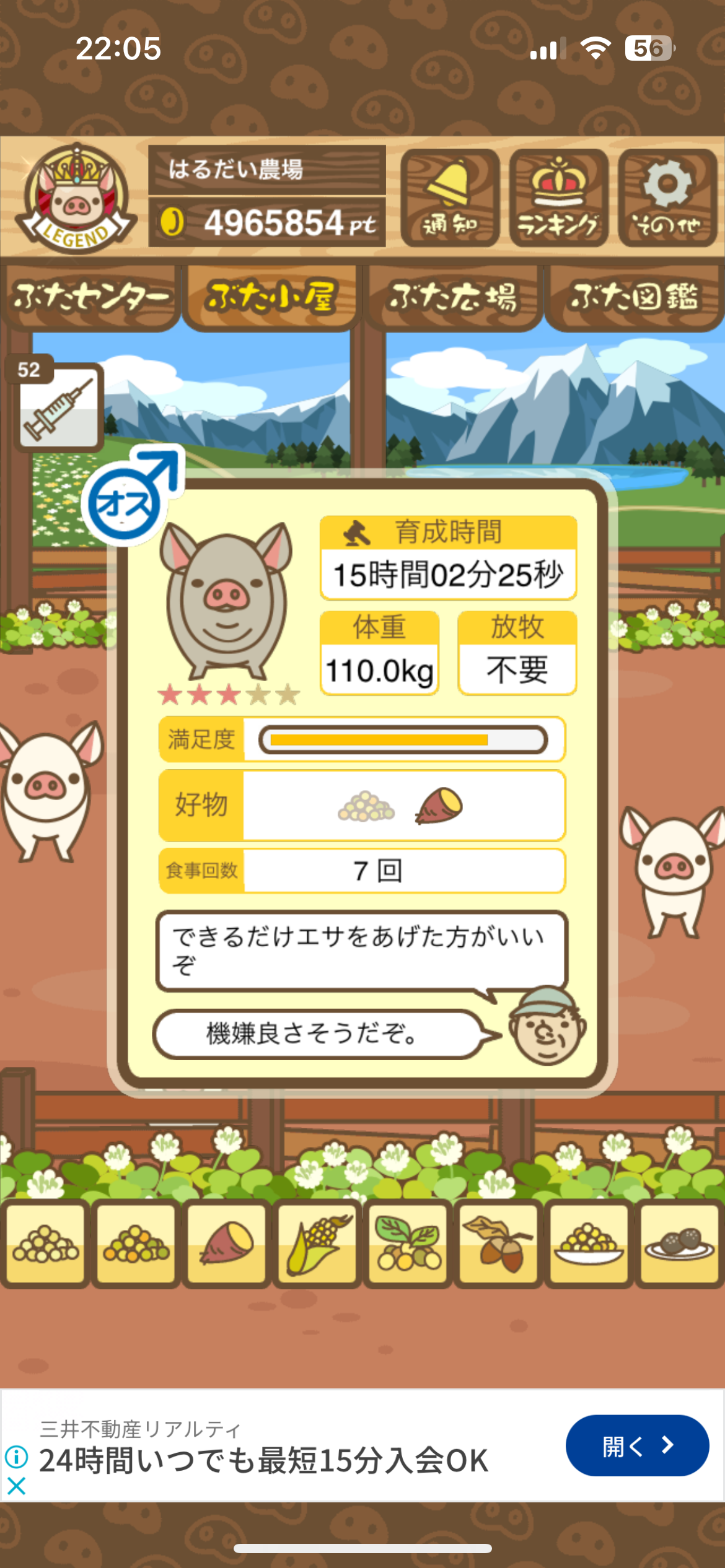Open the ad info icon
Screen dimensions: 725x1568
pos(17,1457)
